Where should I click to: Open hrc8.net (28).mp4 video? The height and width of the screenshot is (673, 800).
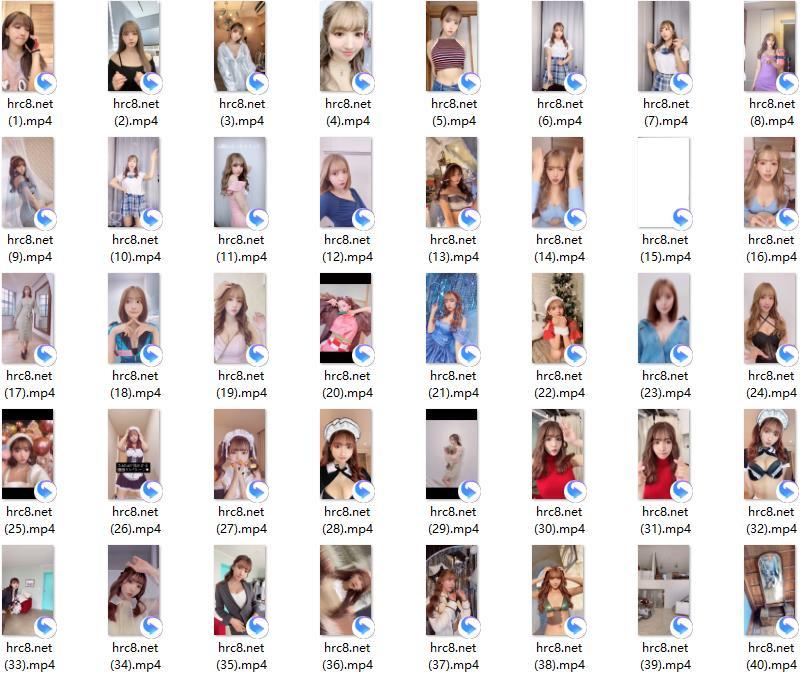(x=346, y=455)
